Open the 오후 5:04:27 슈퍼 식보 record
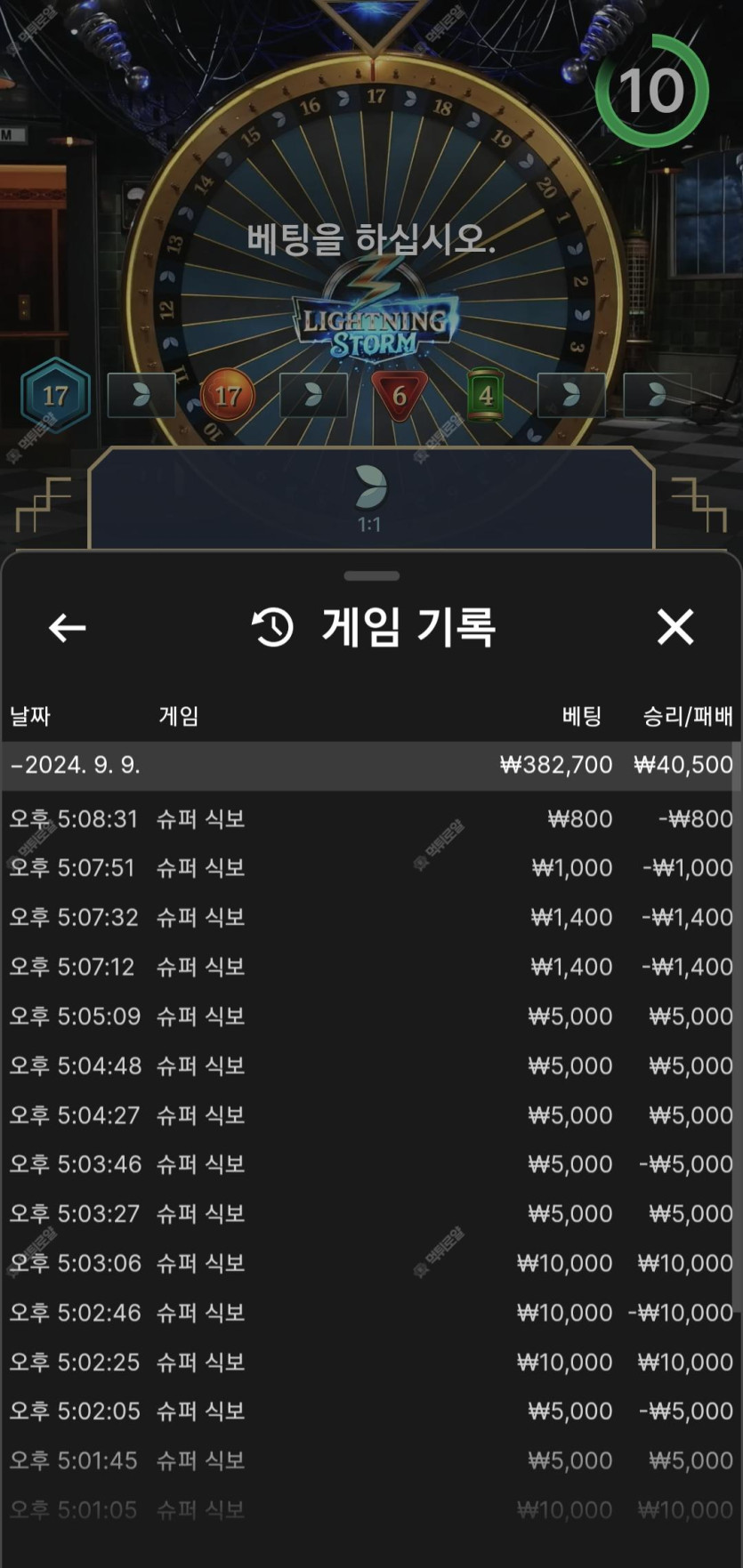 coord(371,1115)
